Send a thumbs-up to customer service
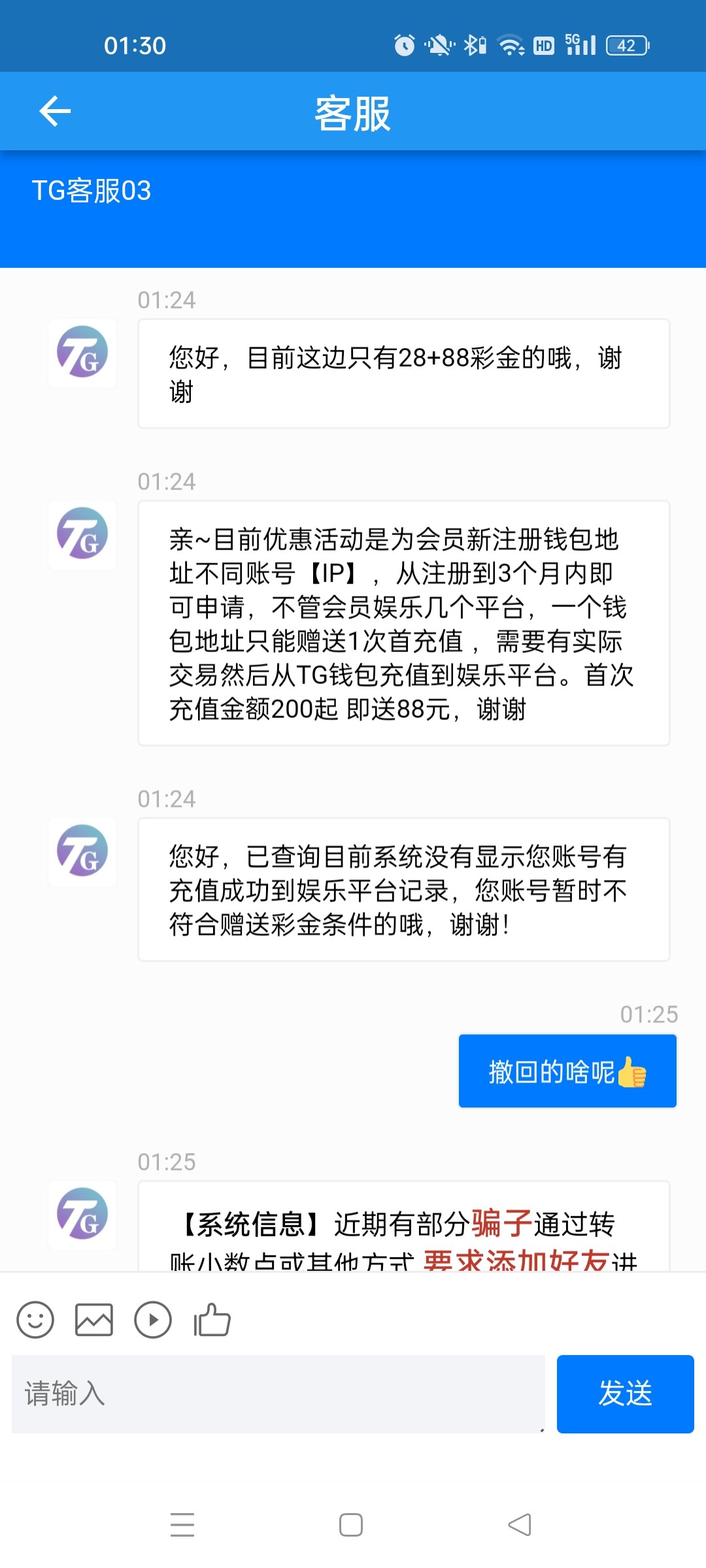 [x=212, y=1320]
